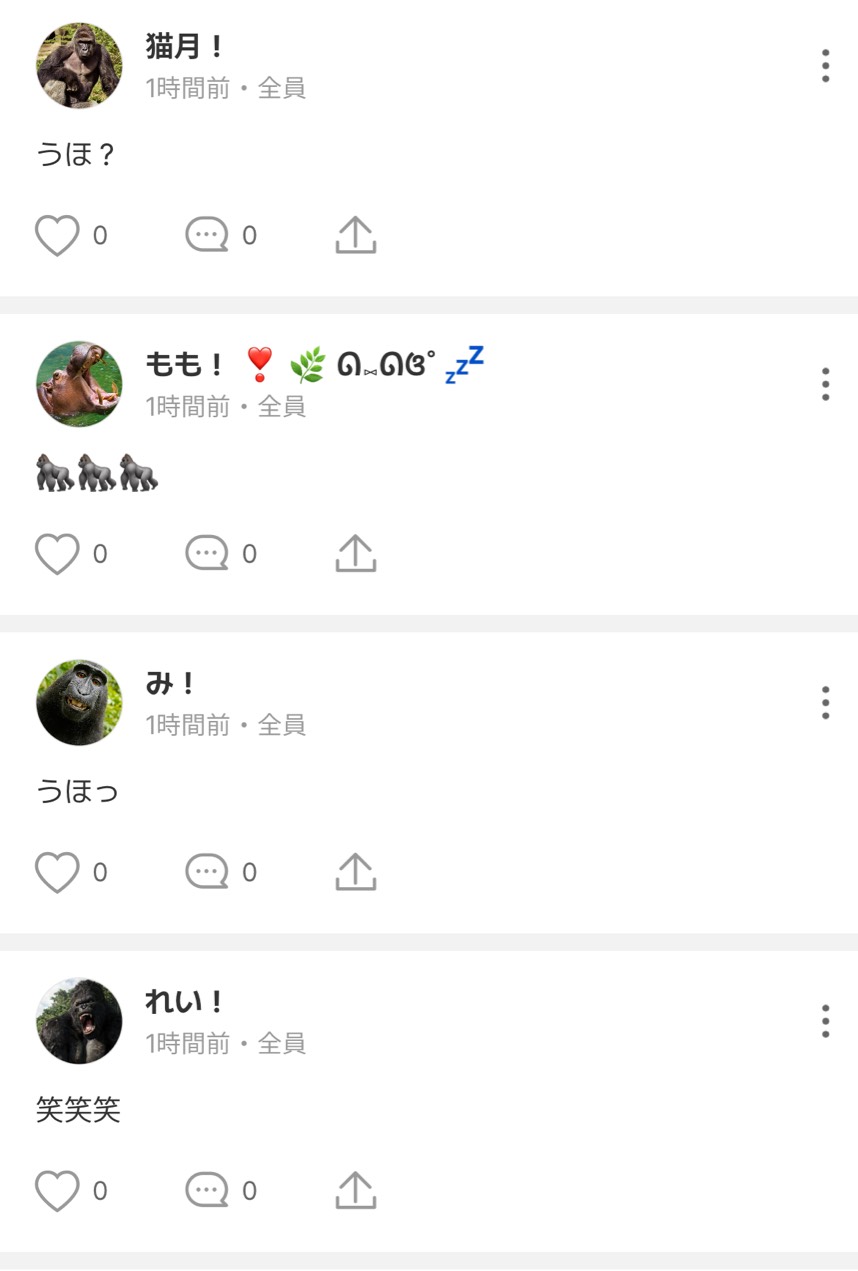Like み！'s post

point(57,869)
